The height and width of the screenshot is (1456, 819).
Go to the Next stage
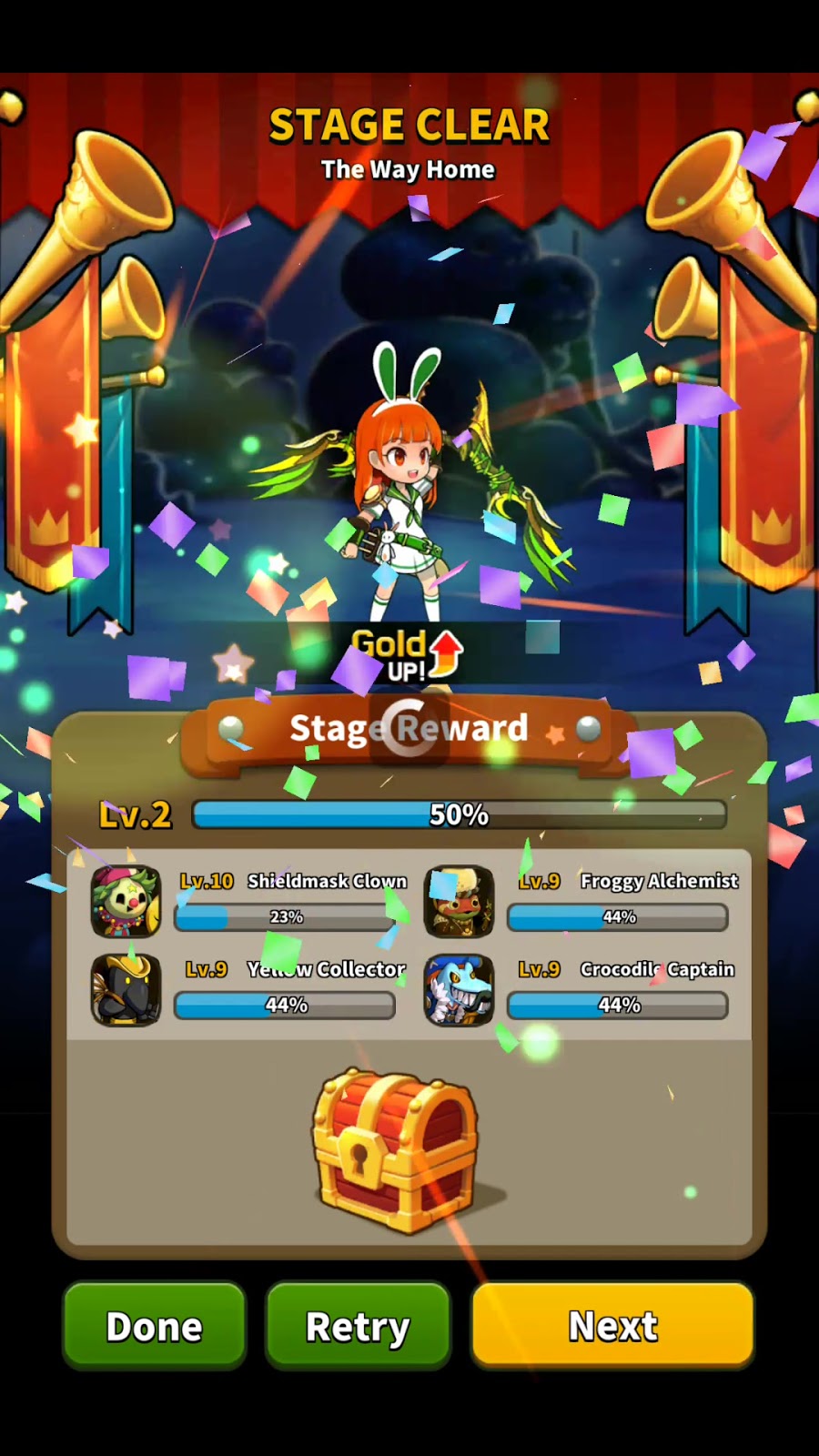(612, 1325)
